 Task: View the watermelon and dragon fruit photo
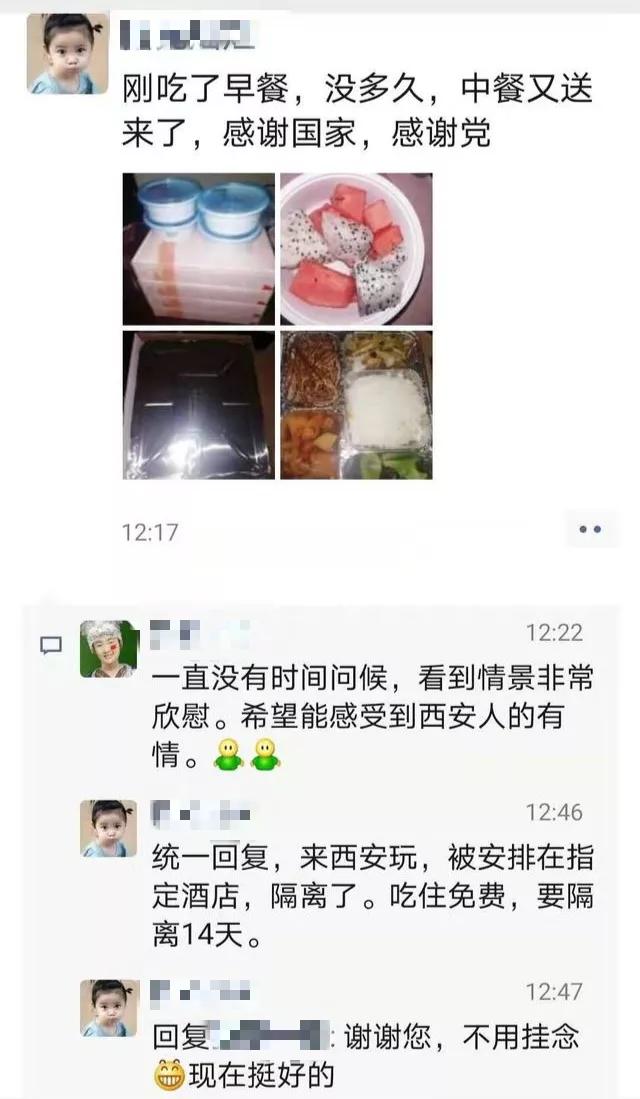pyautogui.click(x=356, y=249)
